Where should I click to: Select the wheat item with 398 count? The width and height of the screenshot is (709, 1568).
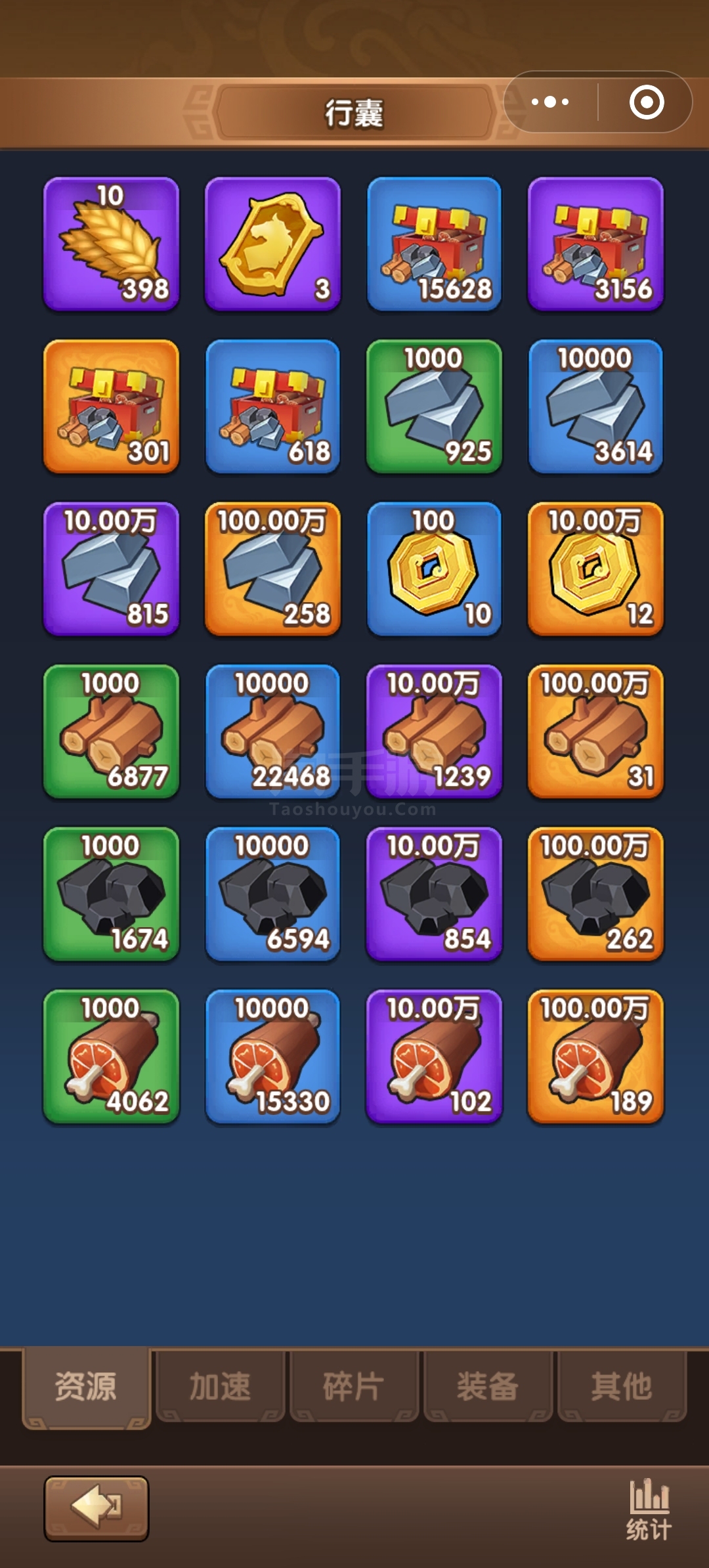point(111,244)
